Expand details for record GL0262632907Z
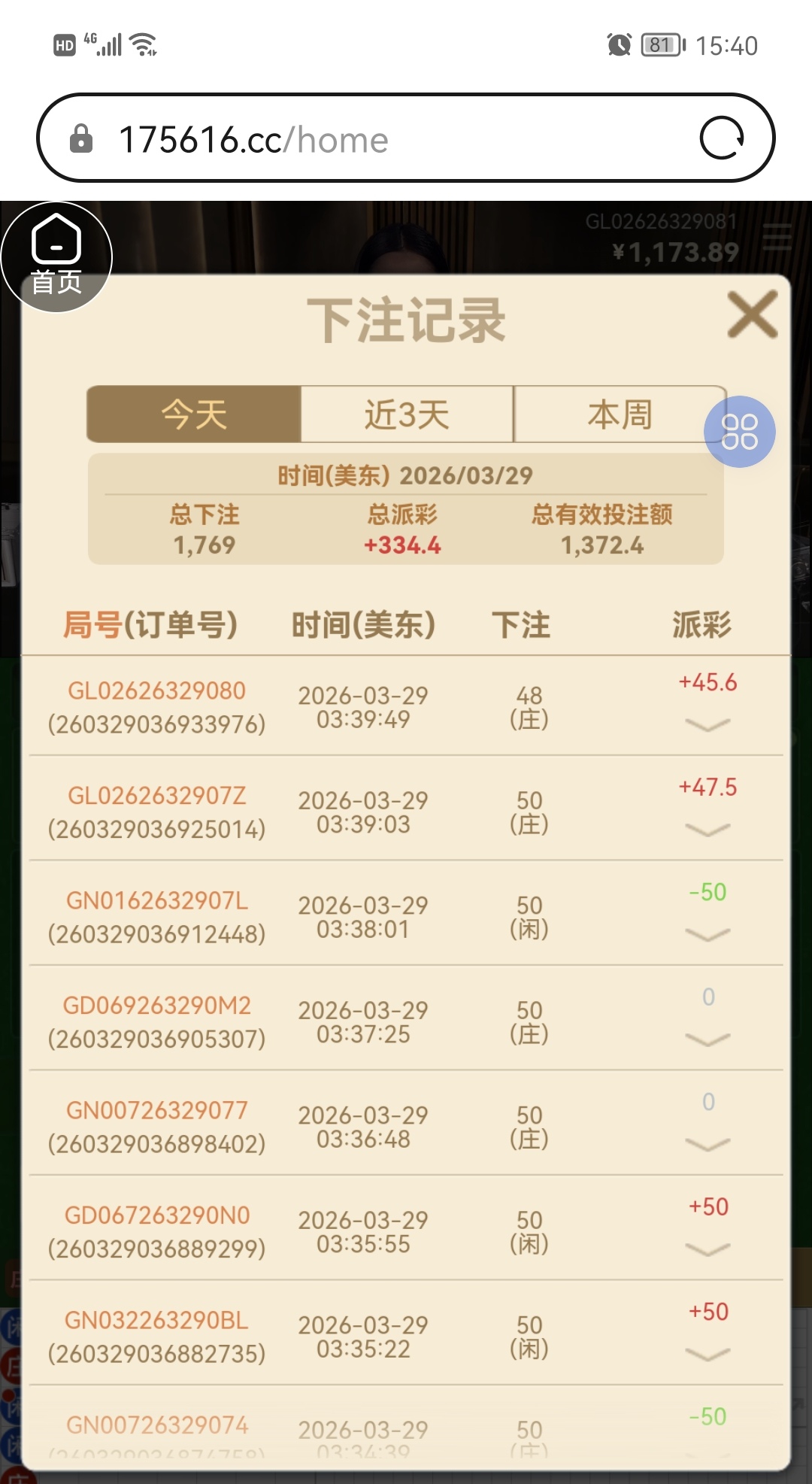 pyautogui.click(x=707, y=829)
